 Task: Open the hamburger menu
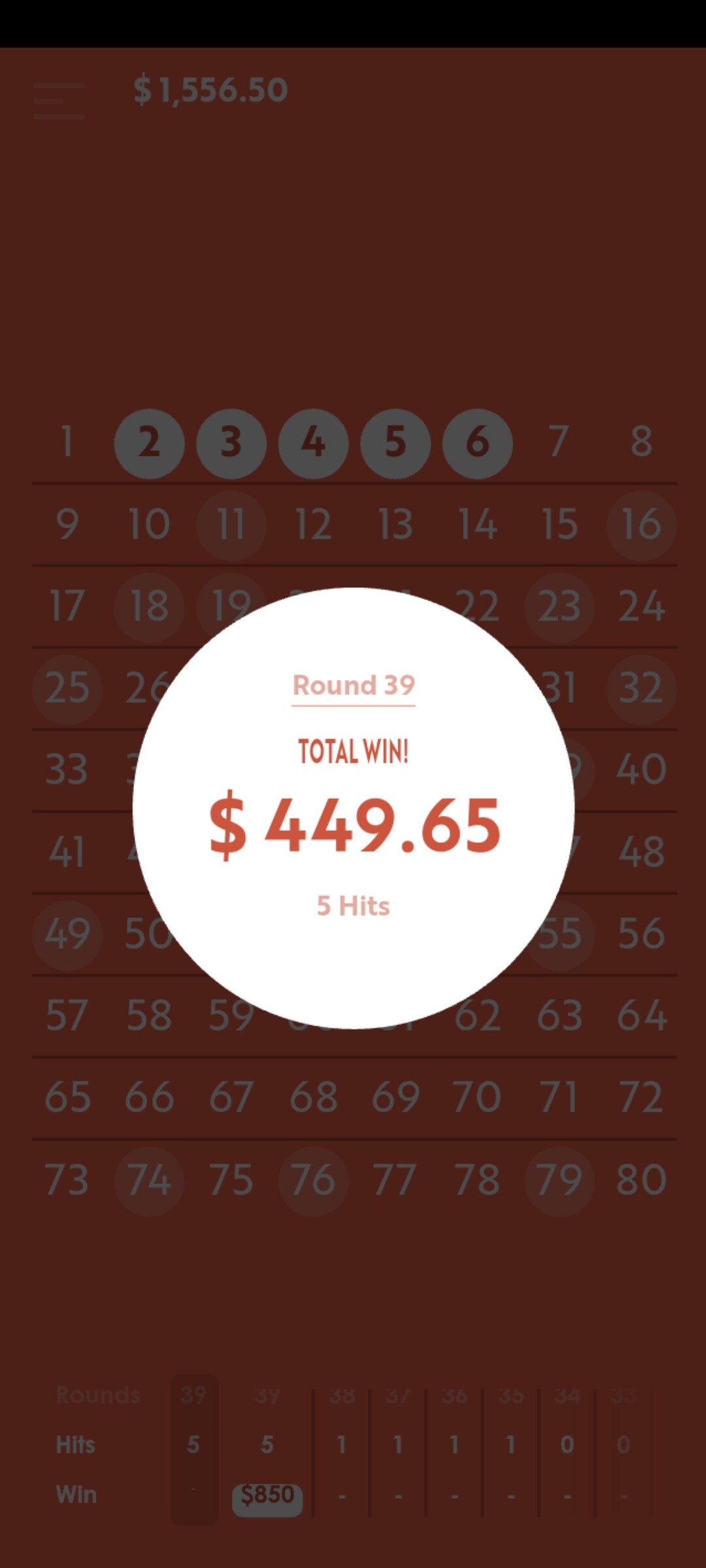[x=59, y=100]
